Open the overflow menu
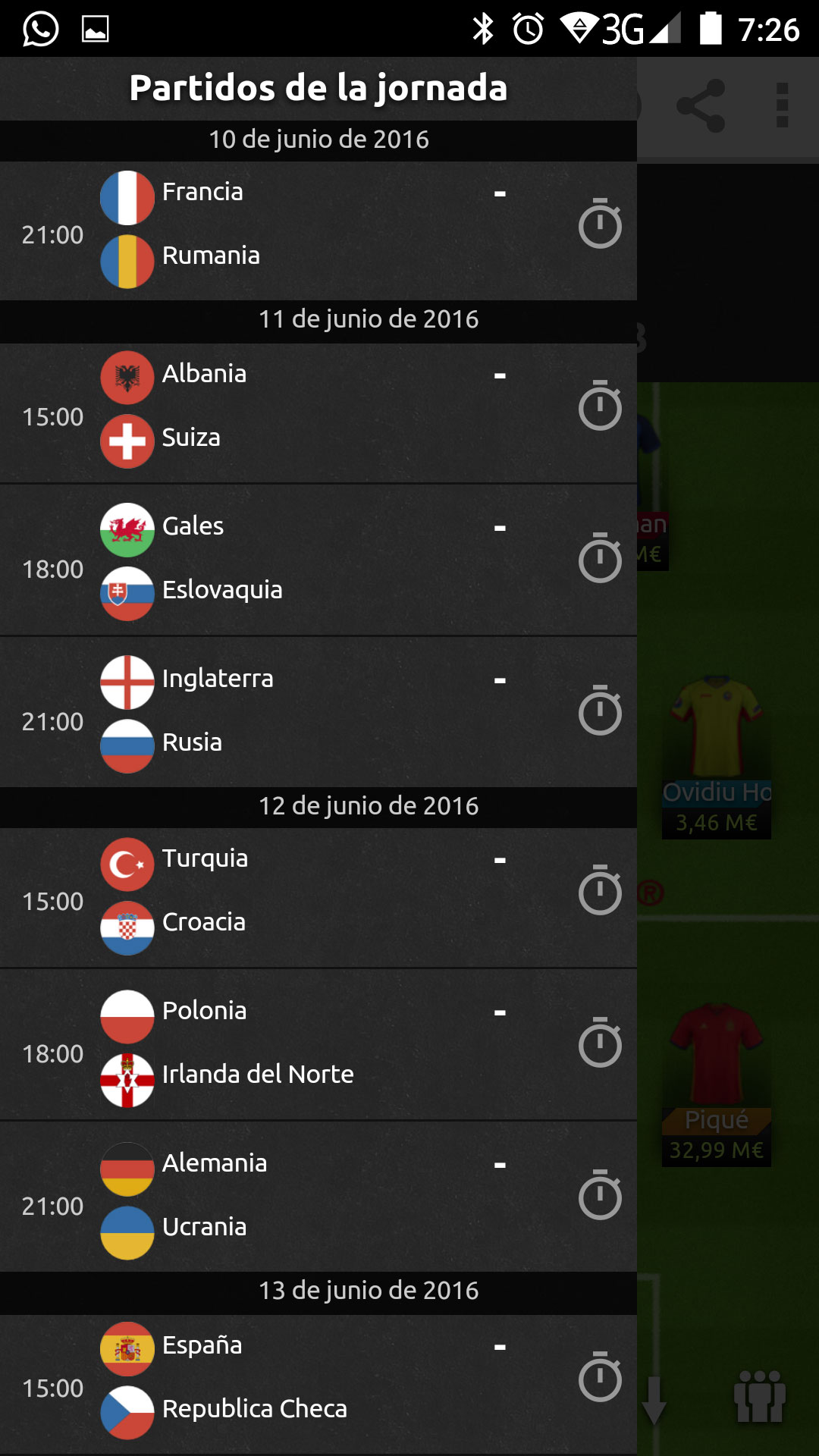The height and width of the screenshot is (1456, 819). [783, 106]
